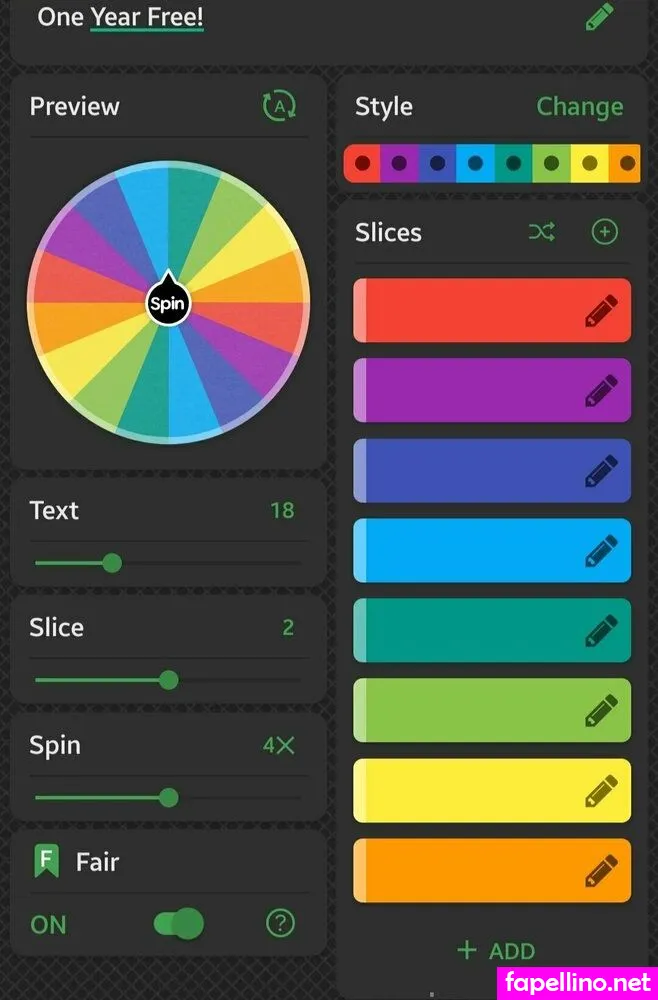Tap the auto-rotate preview icon

(279, 106)
